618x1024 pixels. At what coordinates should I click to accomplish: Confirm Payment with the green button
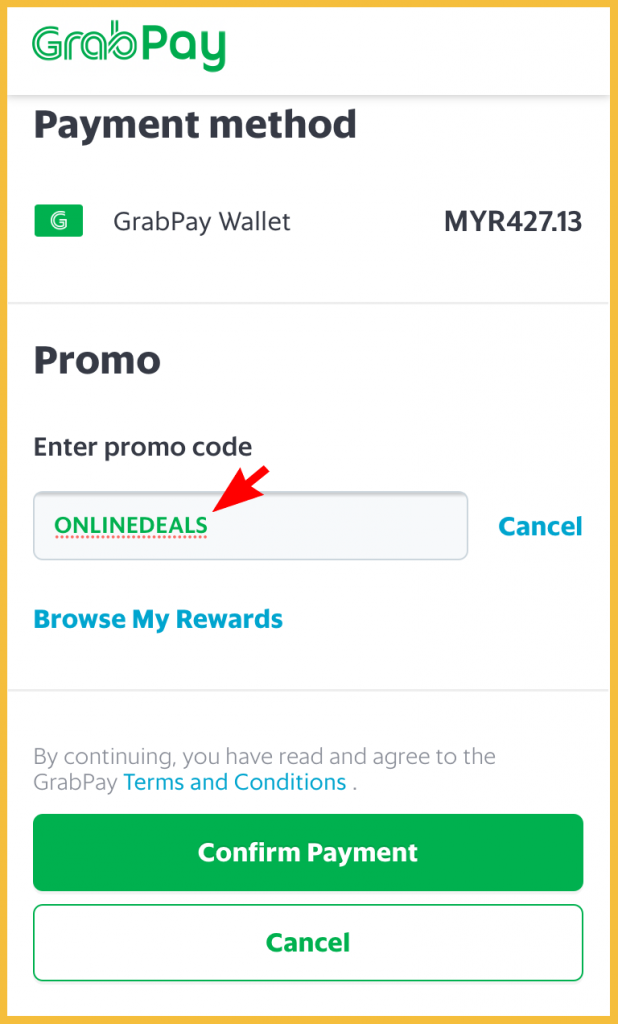[308, 852]
